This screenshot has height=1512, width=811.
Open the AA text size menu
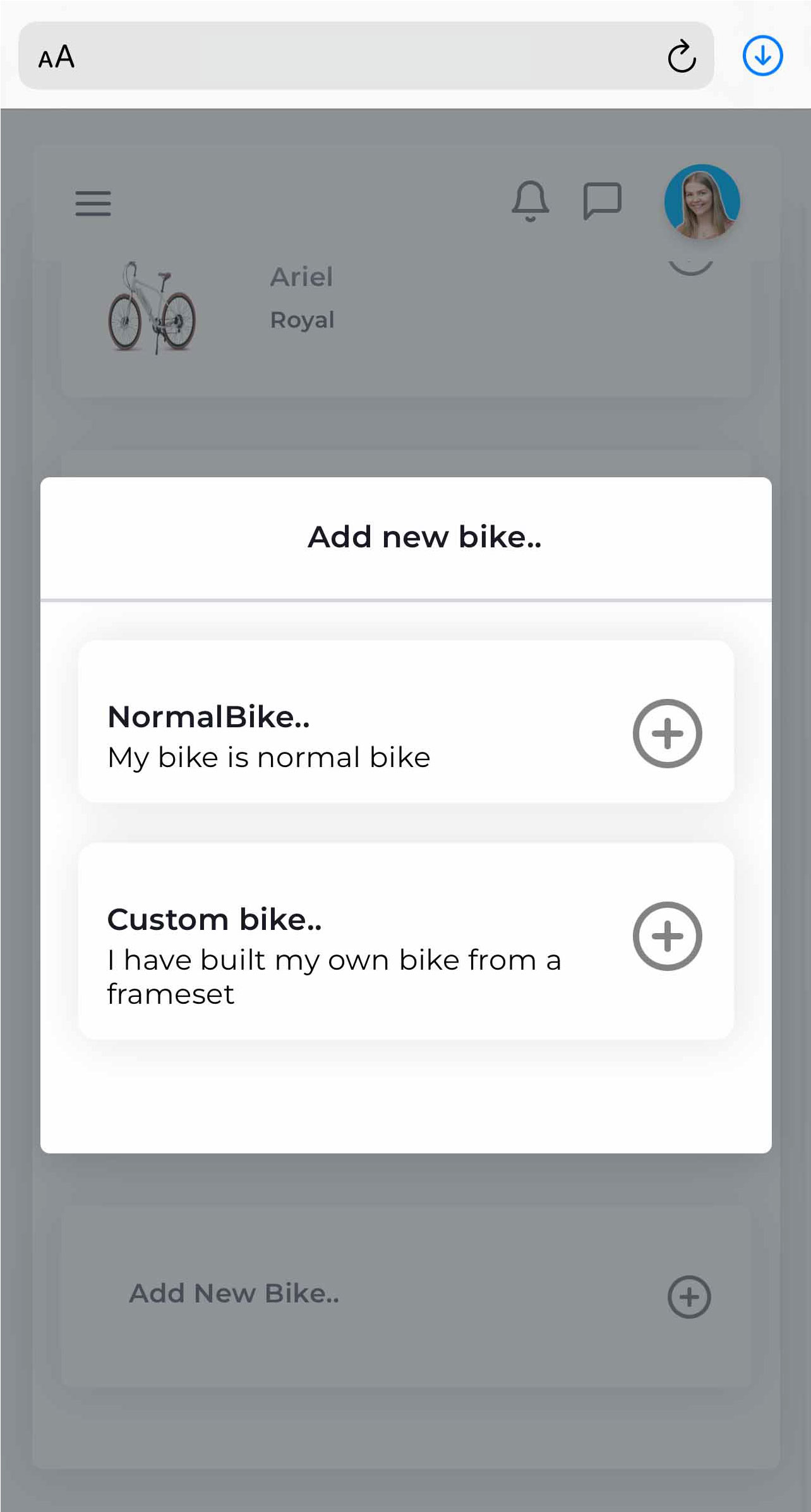tap(56, 57)
